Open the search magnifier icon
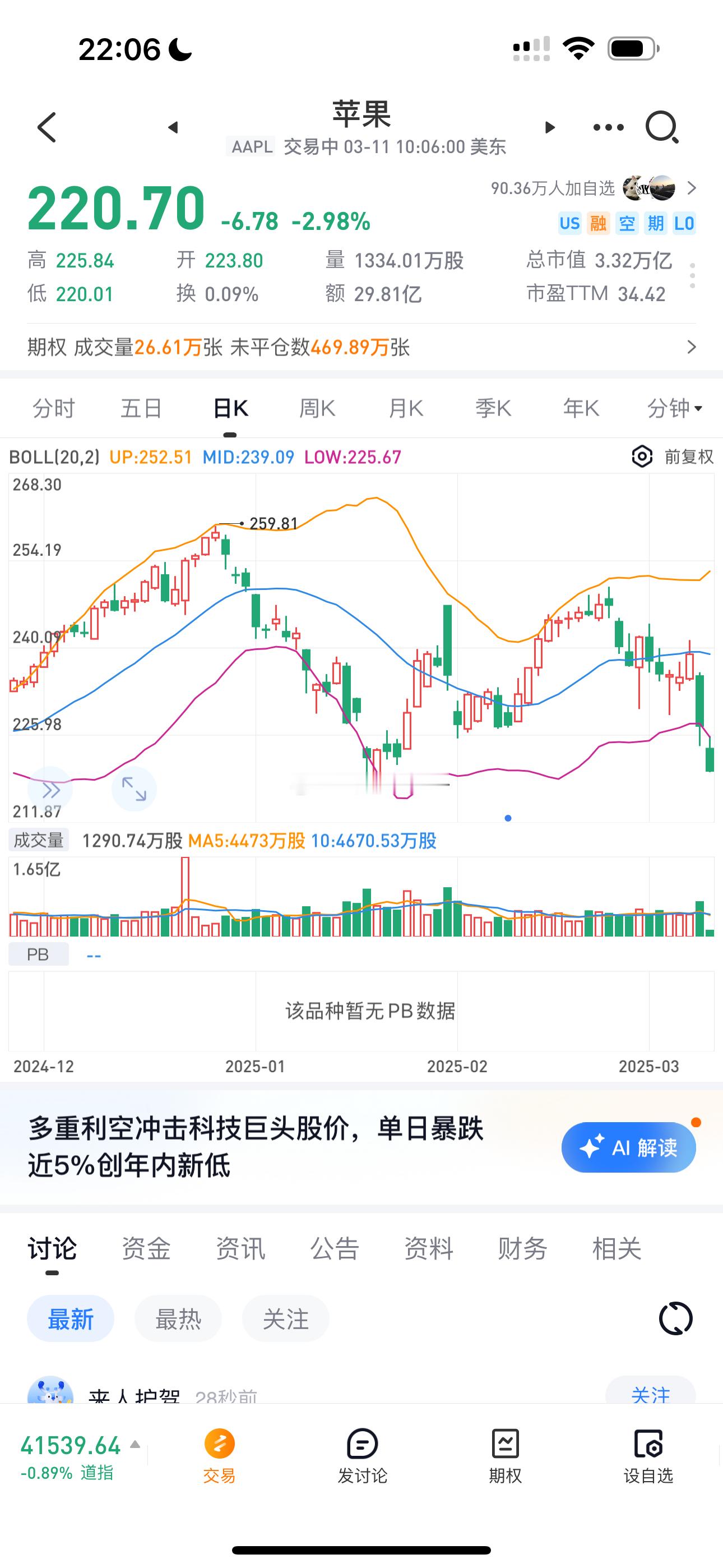This screenshot has height=1568, width=723. click(661, 127)
